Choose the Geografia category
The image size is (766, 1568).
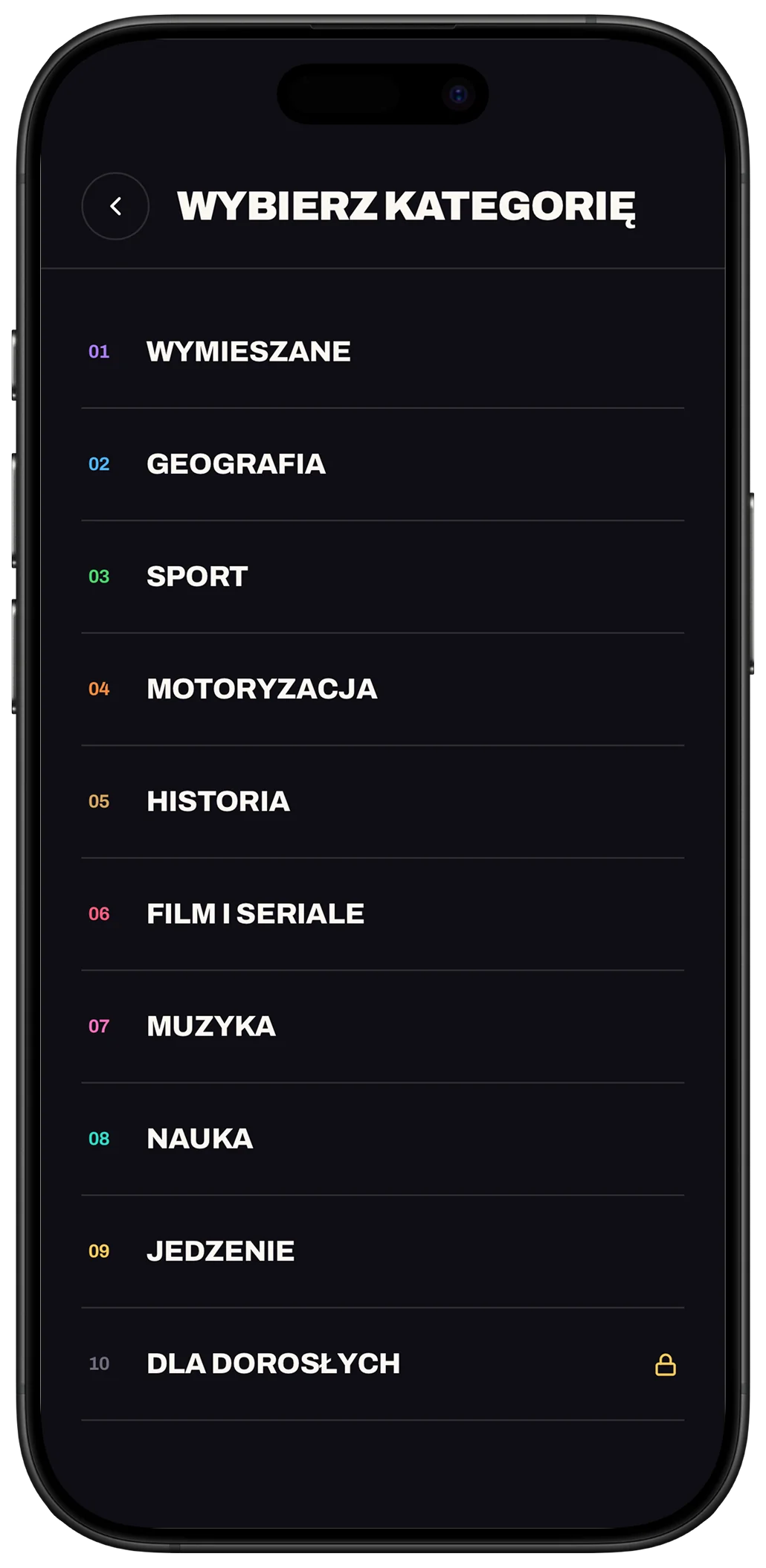382,464
